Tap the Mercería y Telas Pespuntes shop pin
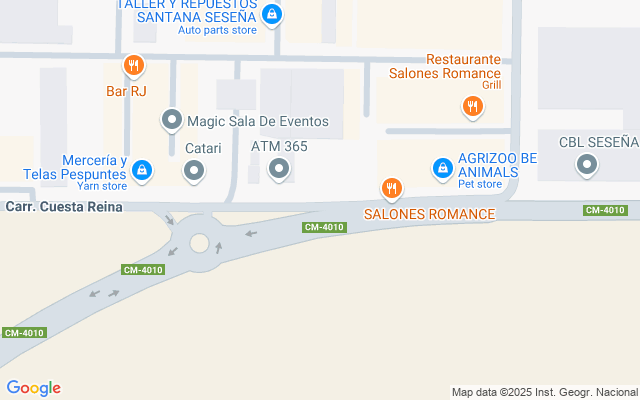 (x=144, y=170)
